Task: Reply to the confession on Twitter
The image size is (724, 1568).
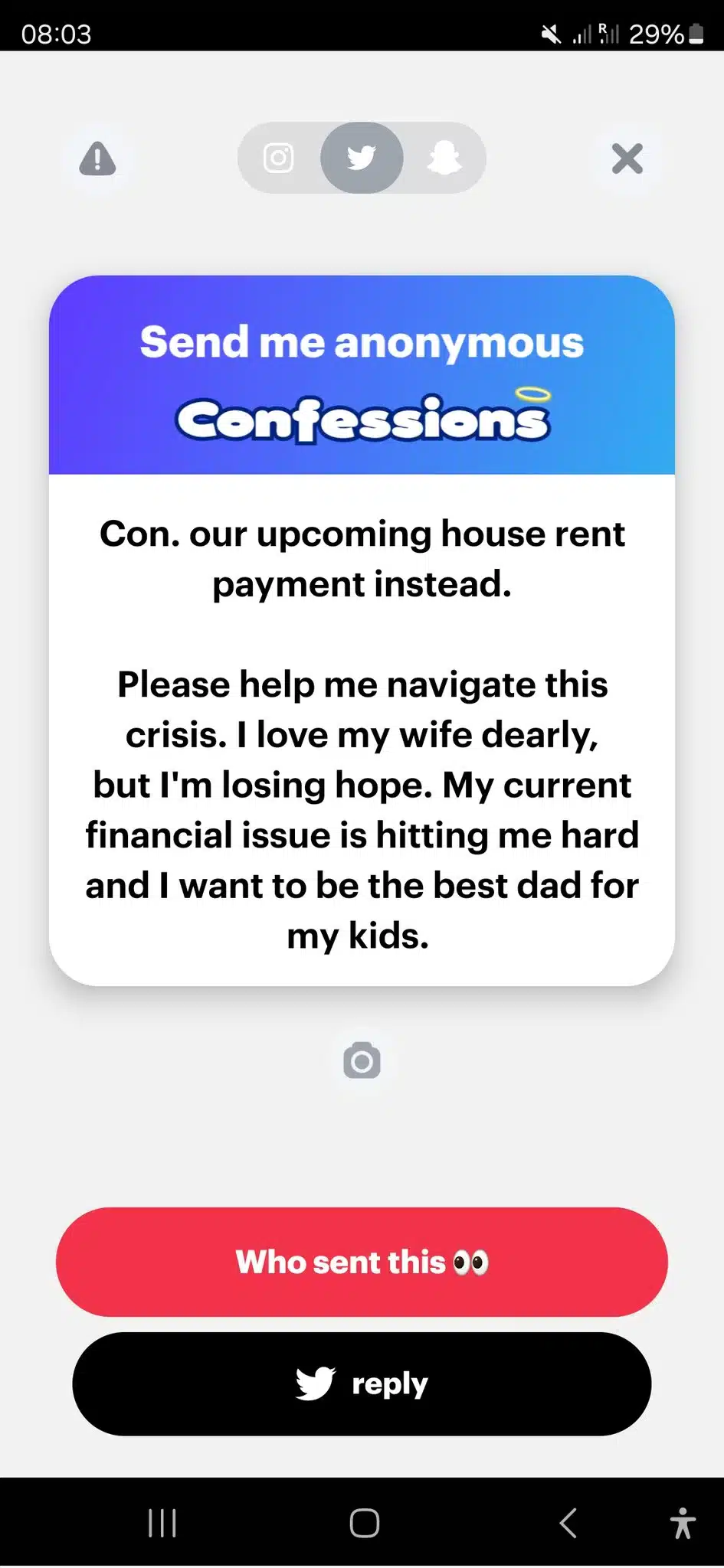Action: (362, 1383)
